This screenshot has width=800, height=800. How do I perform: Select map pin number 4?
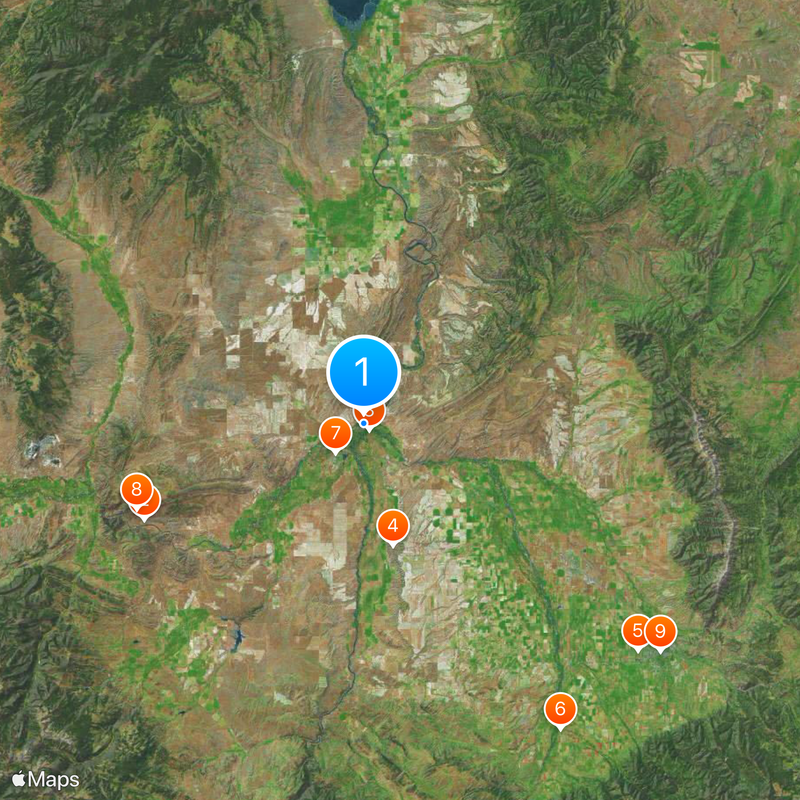point(393,525)
